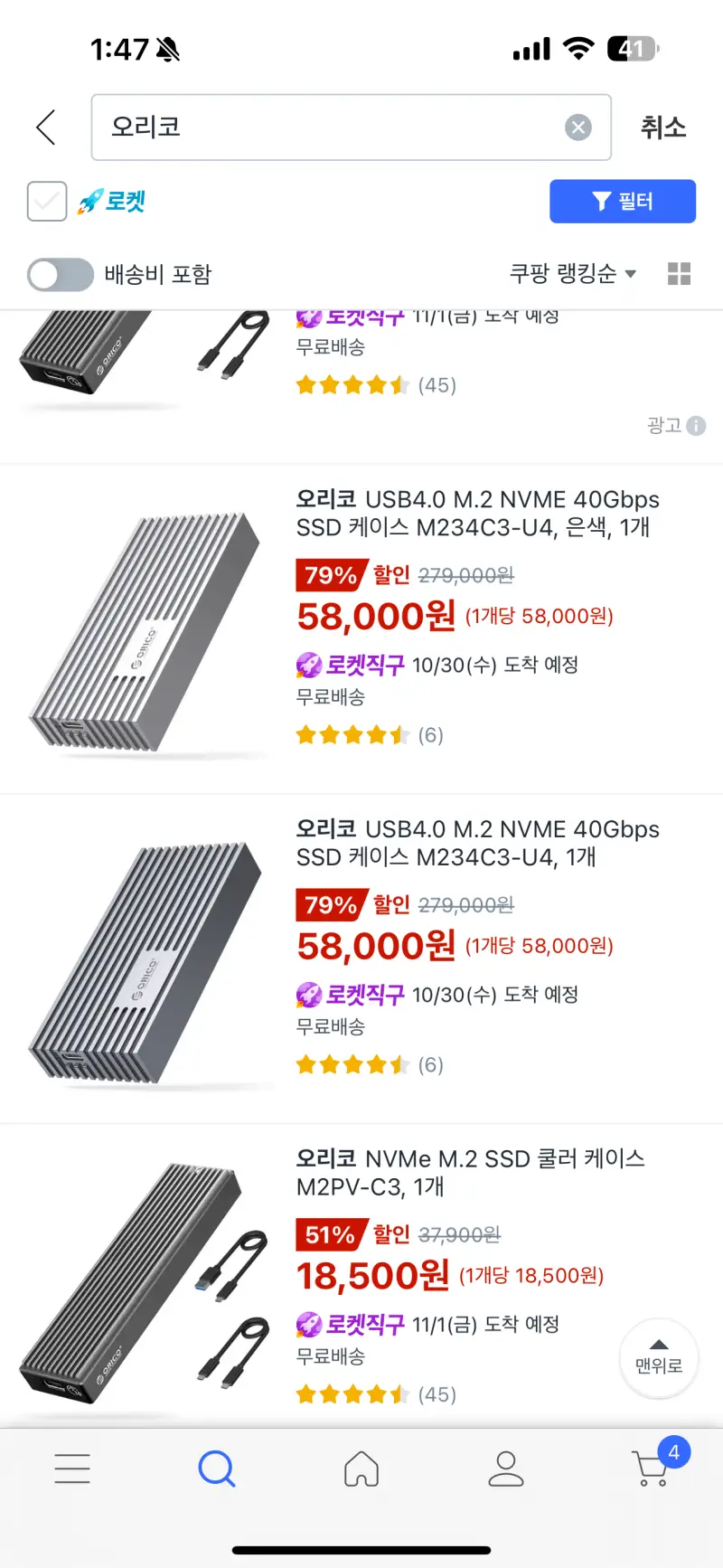
Task: Tap the back arrow to leave search results
Action: pyautogui.click(x=45, y=127)
